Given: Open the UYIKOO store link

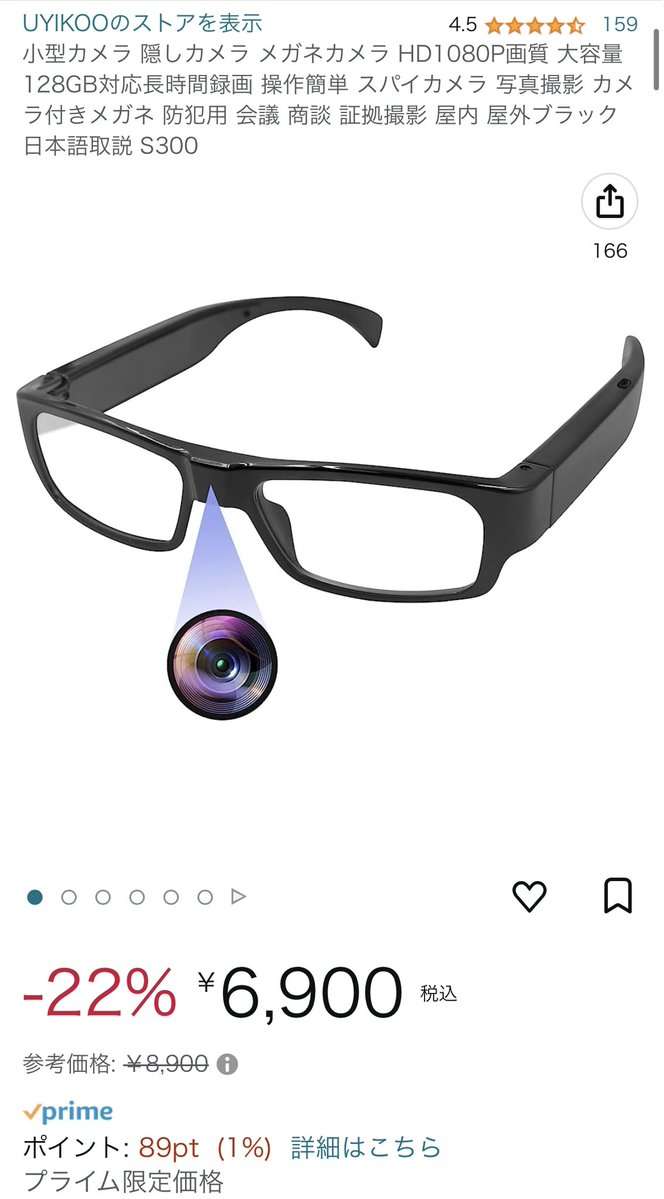Looking at the screenshot, I should (x=143, y=22).
